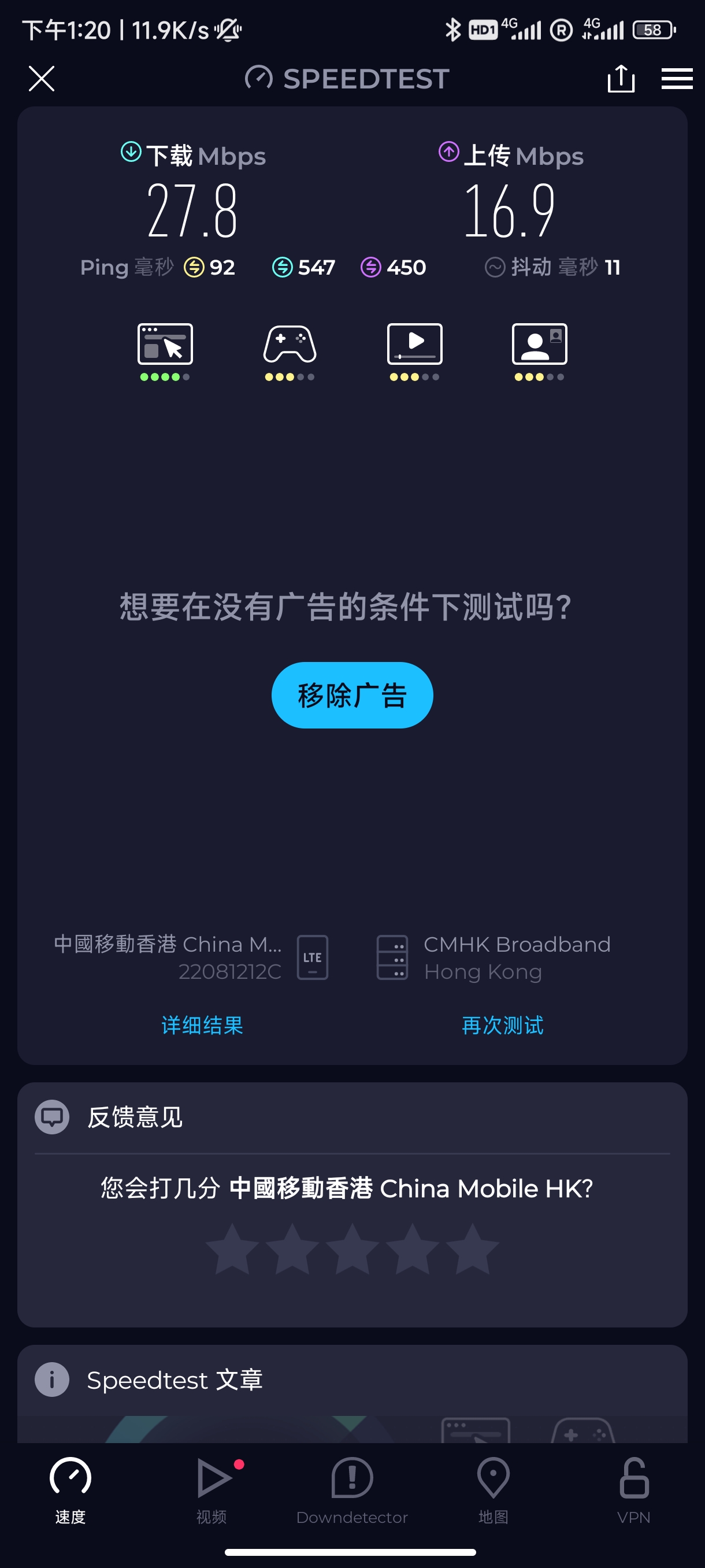This screenshot has width=705, height=1568.
Task: Tap the LTE device icon near 22081212C
Action: [x=313, y=957]
